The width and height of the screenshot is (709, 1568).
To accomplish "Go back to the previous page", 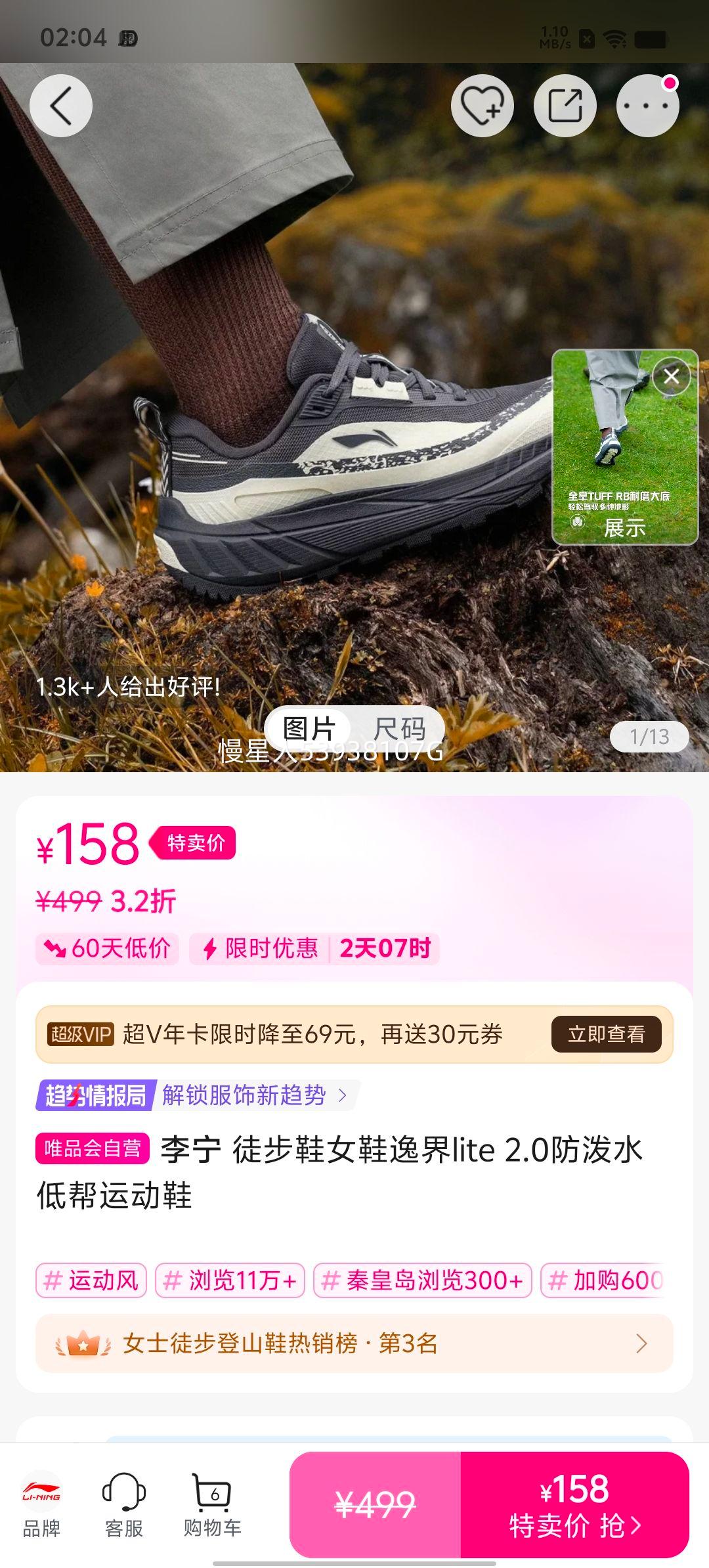I will coord(61,106).
